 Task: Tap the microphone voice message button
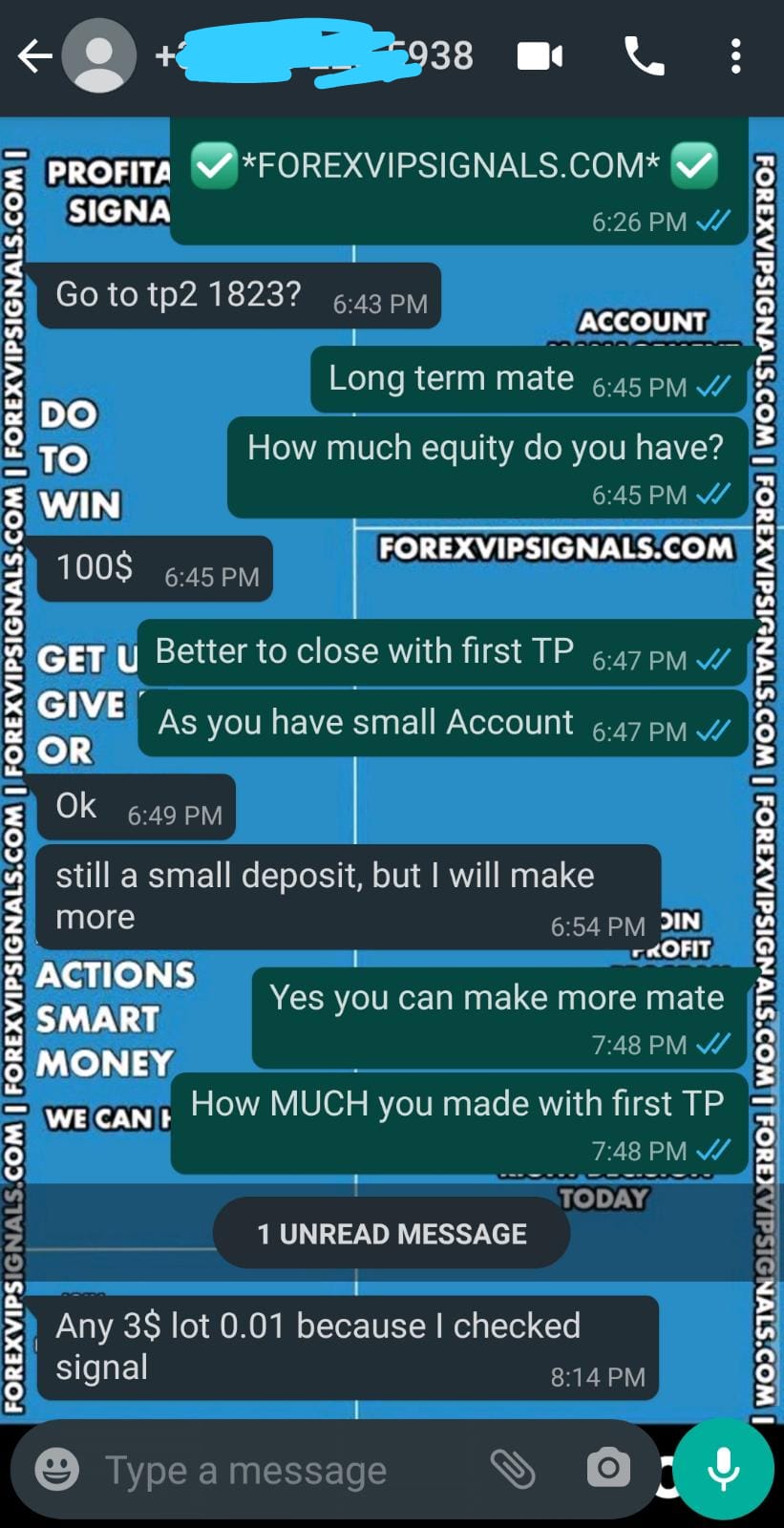pyautogui.click(x=724, y=1469)
